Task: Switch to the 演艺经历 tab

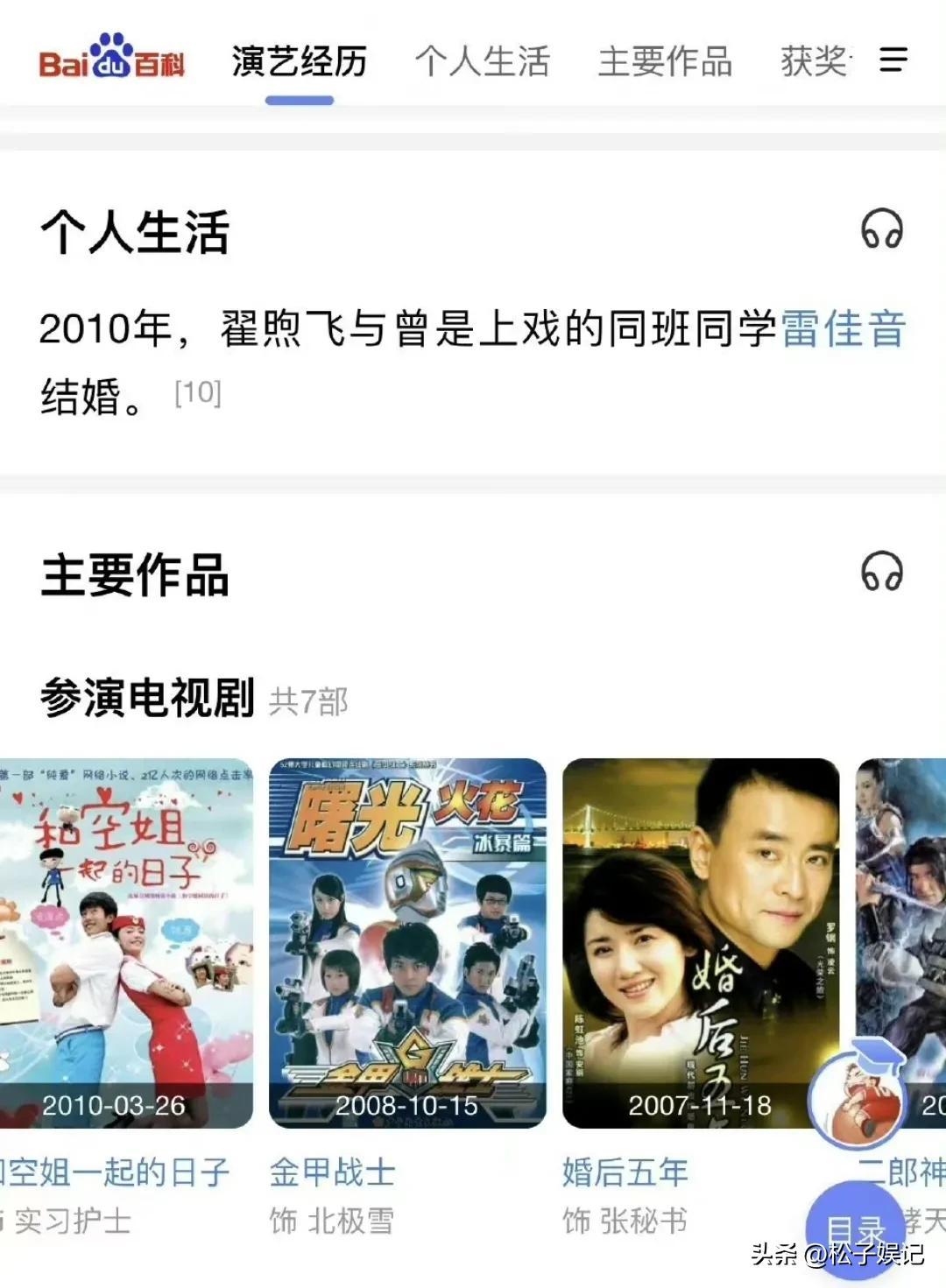Action: [x=299, y=62]
